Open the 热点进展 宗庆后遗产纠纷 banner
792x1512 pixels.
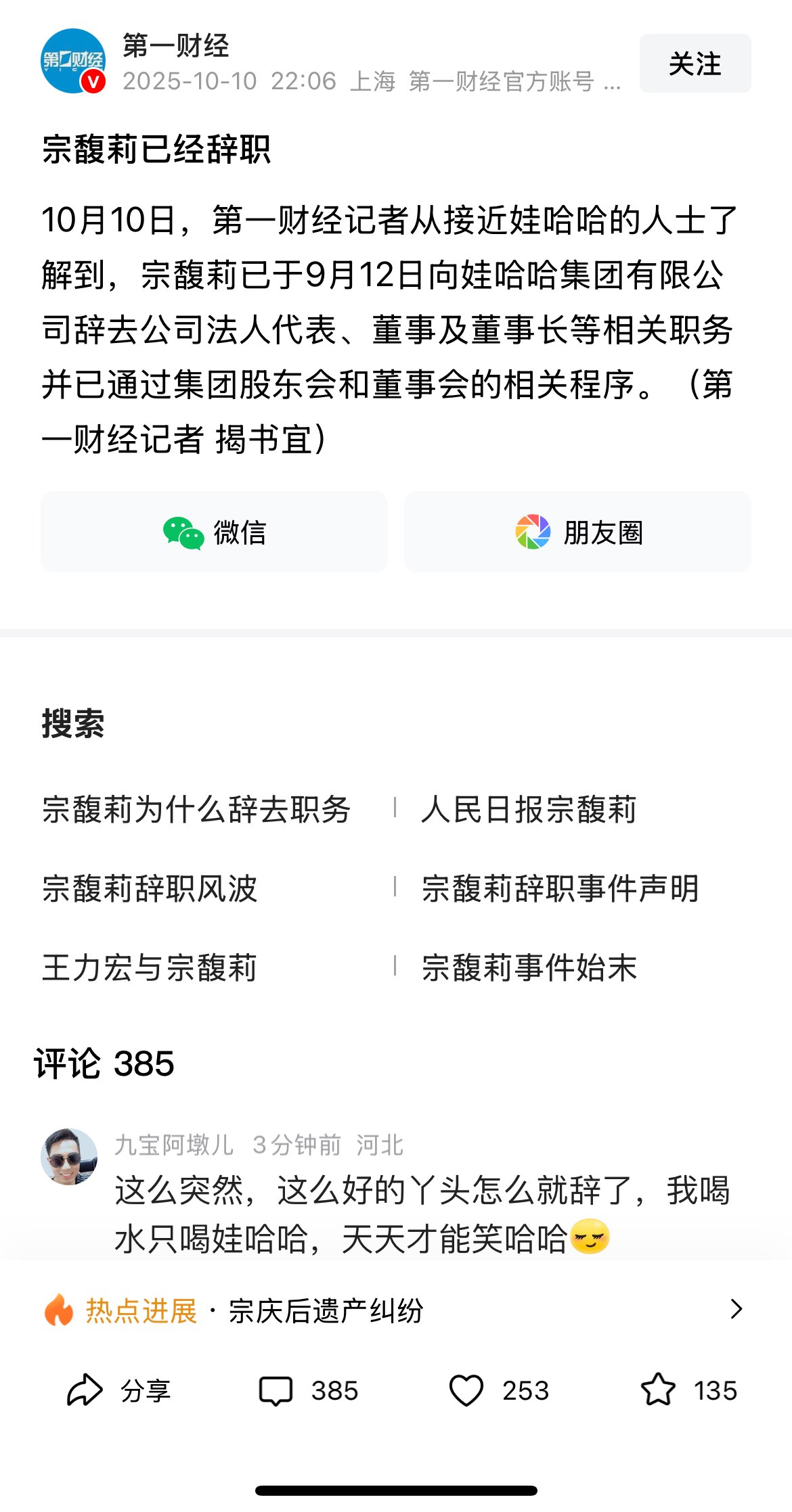pyautogui.click(x=395, y=1310)
